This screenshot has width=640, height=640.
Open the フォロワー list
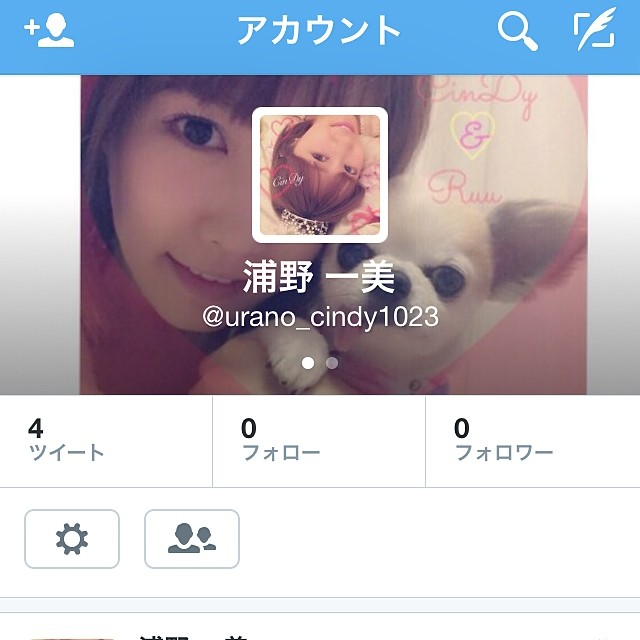(x=532, y=441)
